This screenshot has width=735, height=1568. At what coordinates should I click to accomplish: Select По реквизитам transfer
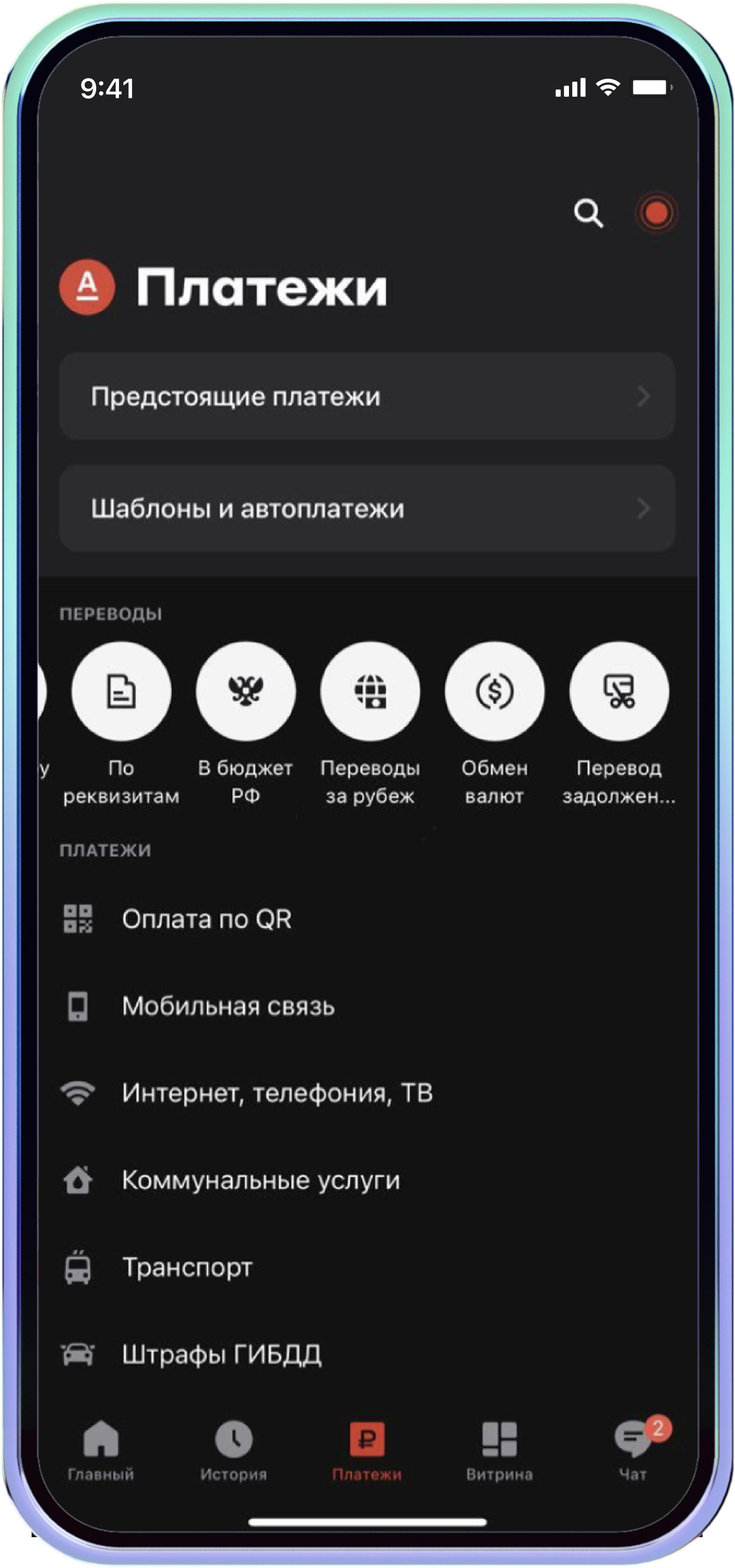click(x=121, y=691)
